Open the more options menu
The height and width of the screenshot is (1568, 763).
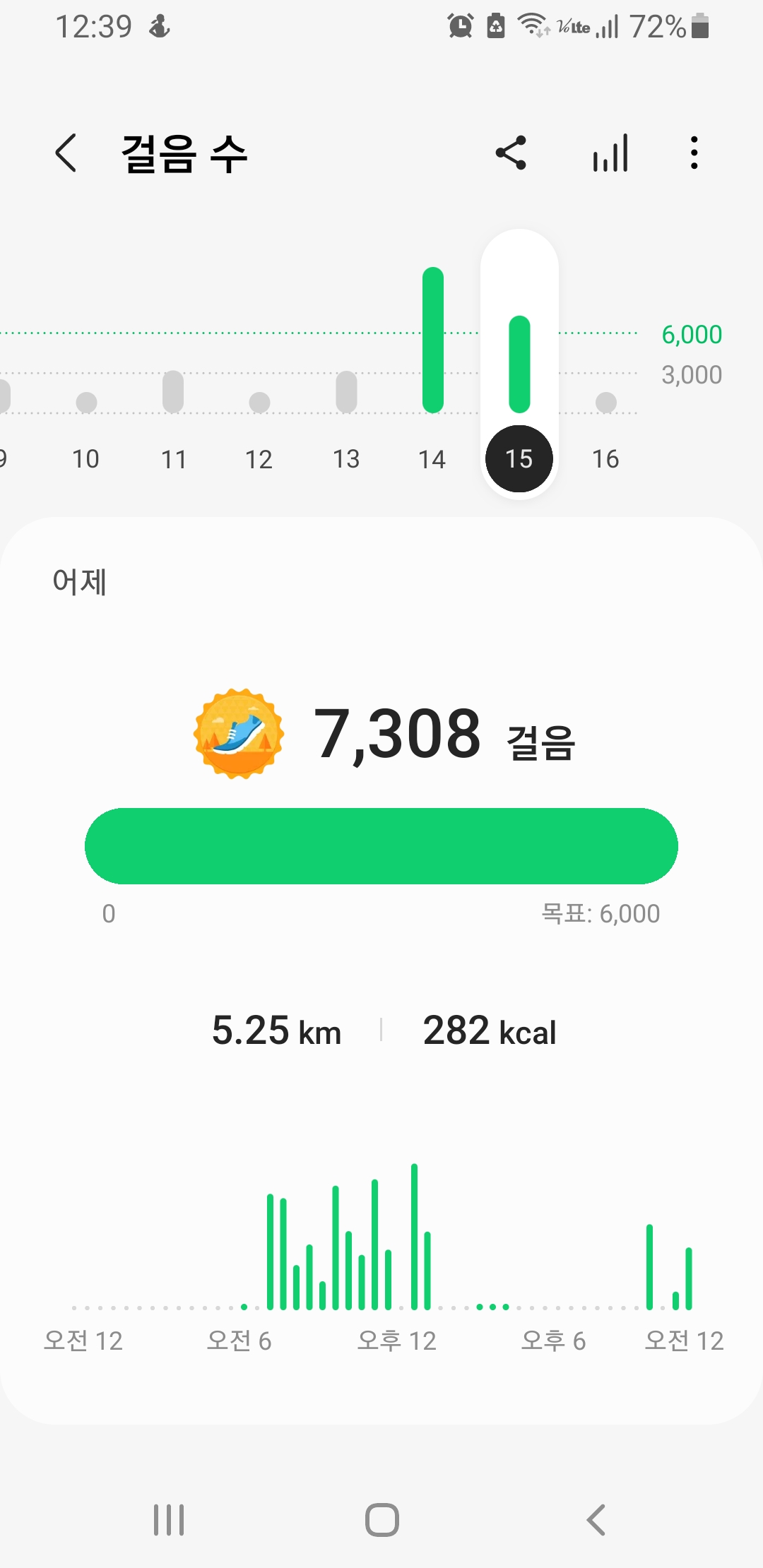[x=694, y=153]
